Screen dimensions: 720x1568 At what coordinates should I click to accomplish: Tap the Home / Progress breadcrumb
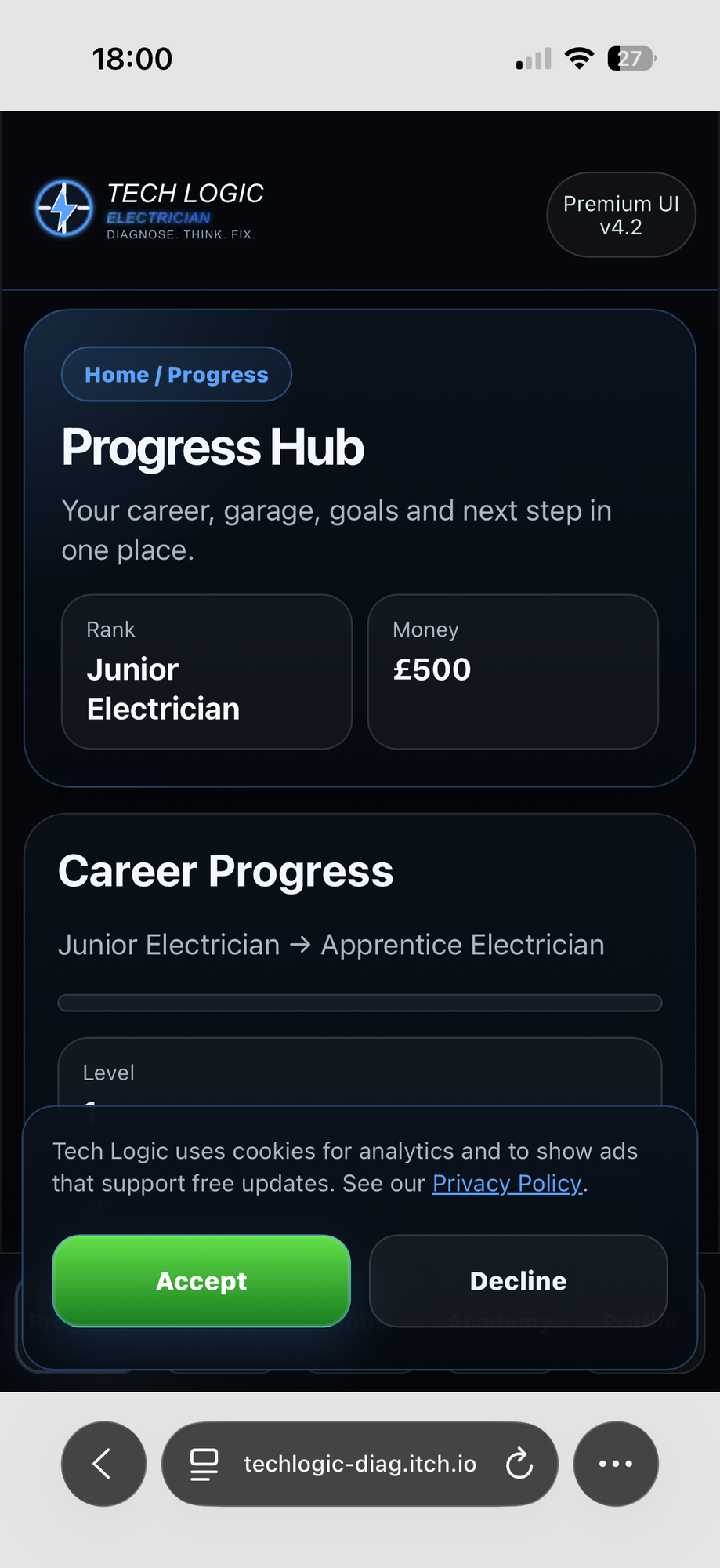(x=176, y=374)
